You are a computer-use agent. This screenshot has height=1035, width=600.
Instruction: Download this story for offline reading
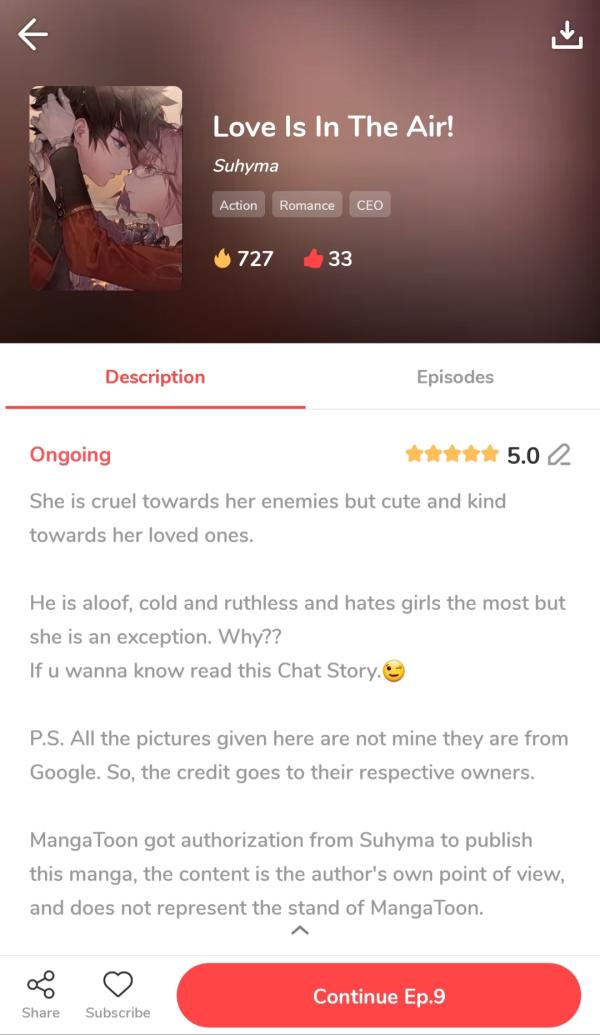tap(566, 35)
